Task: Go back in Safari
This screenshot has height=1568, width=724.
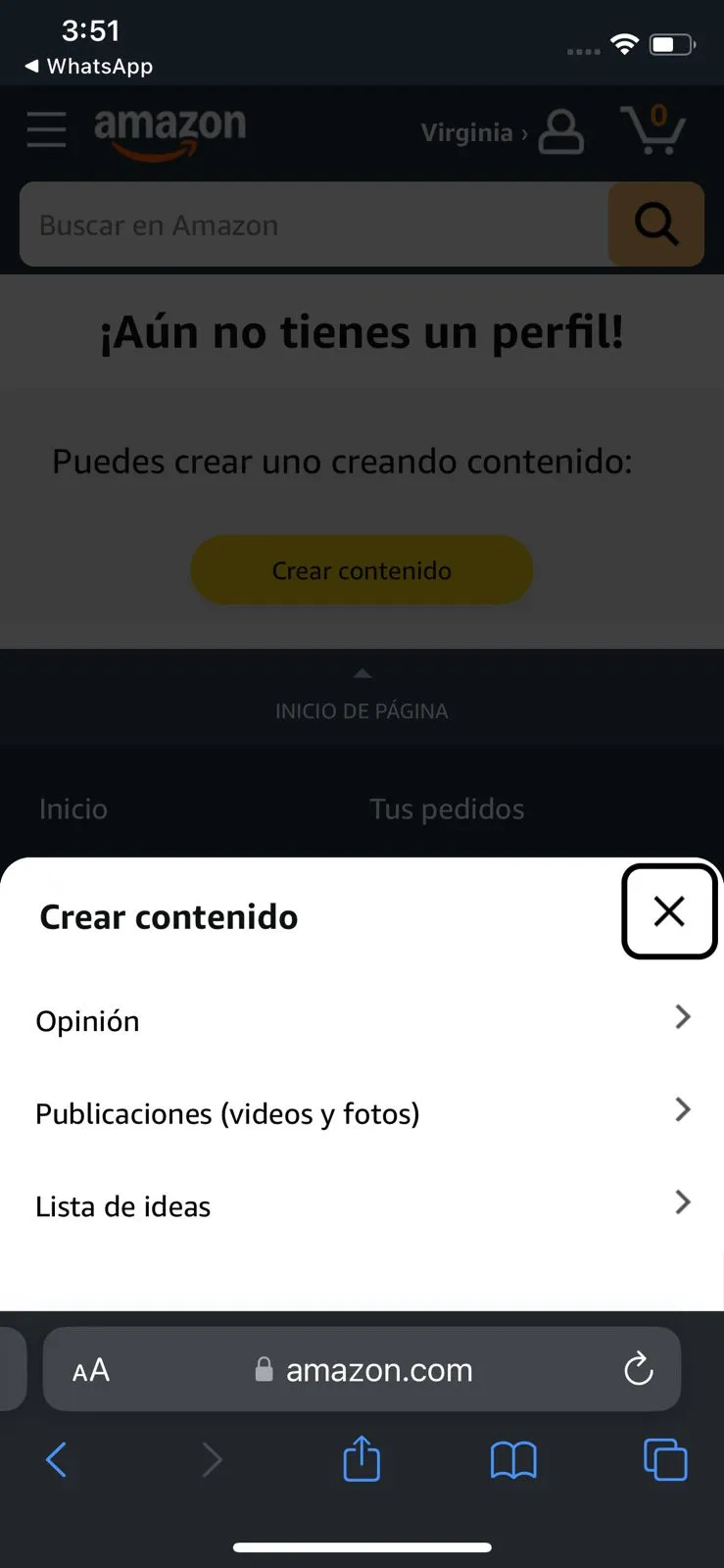Action: pos(57,1460)
